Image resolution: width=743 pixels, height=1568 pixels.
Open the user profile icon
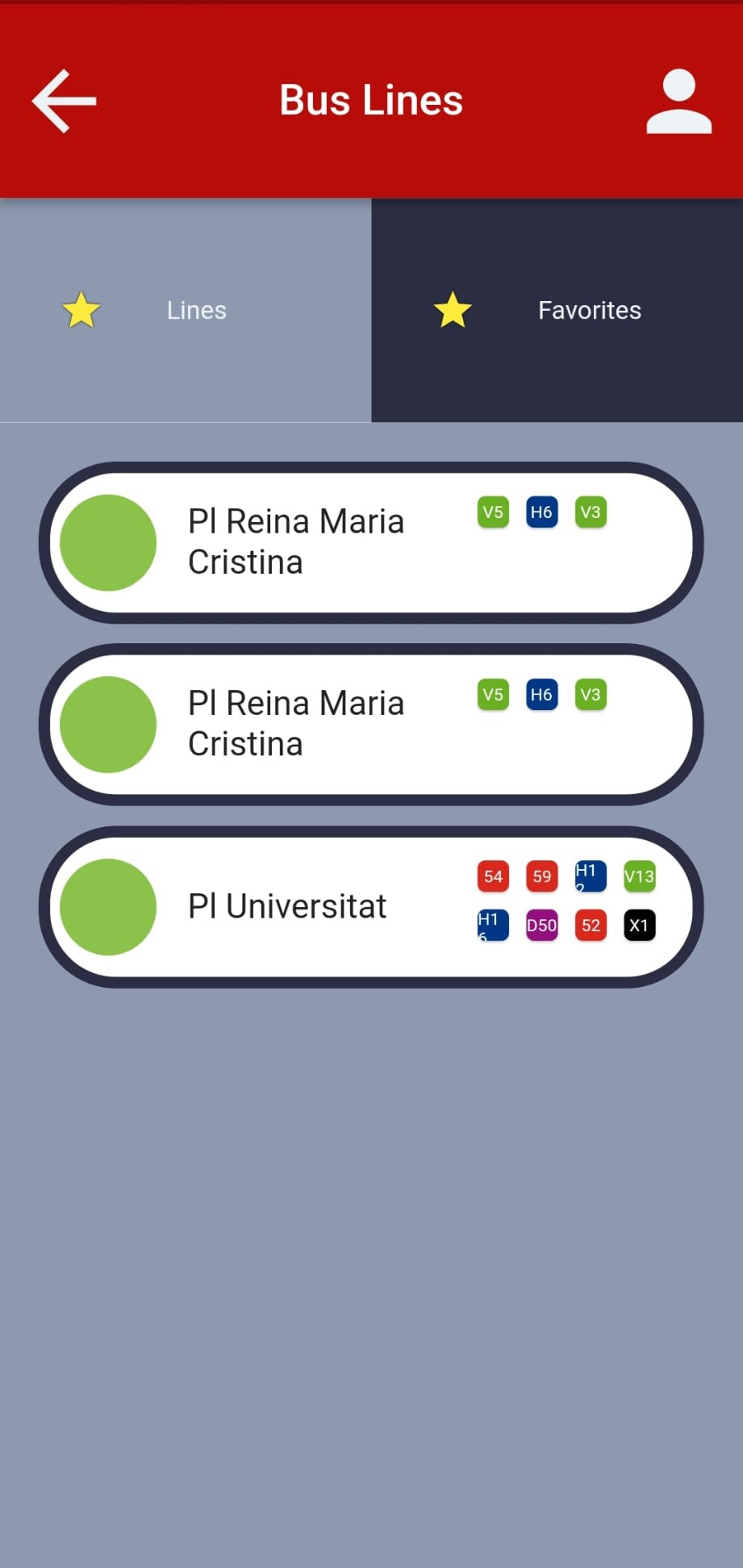click(678, 100)
